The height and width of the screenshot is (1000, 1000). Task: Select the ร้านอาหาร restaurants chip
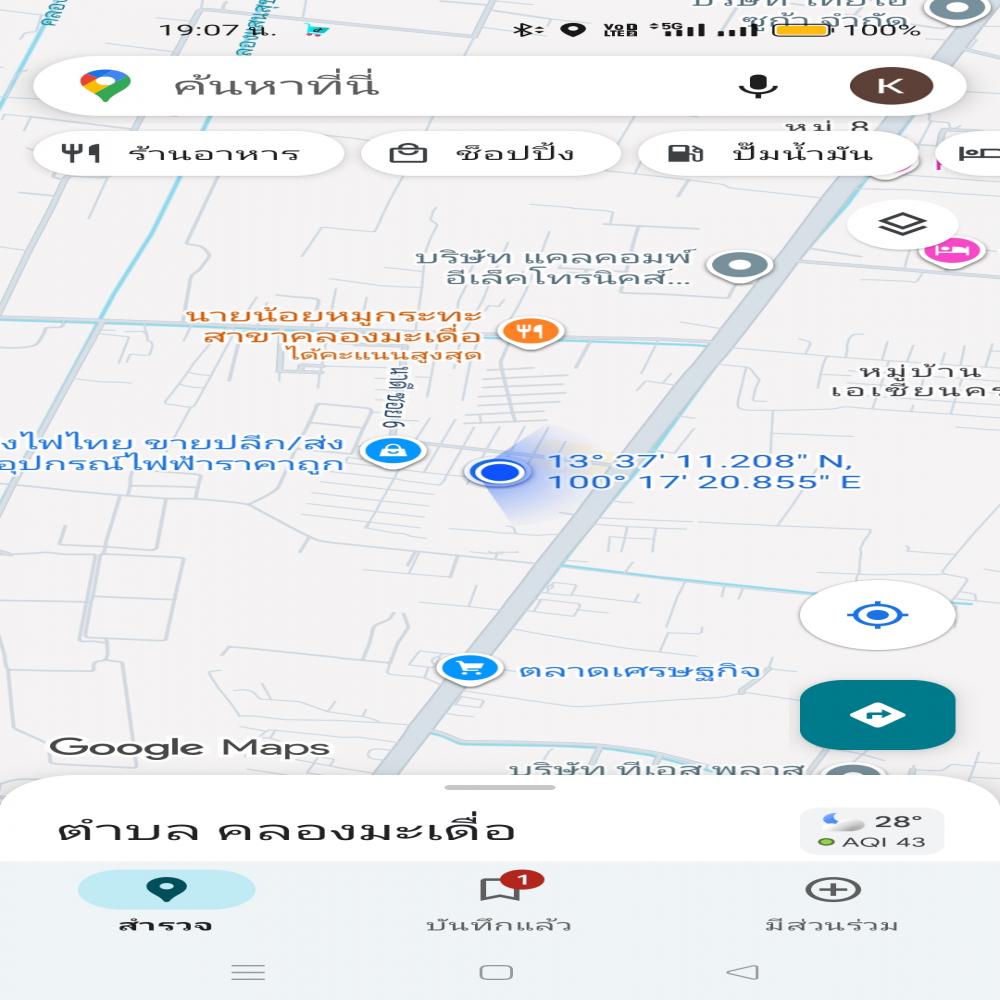coord(188,154)
